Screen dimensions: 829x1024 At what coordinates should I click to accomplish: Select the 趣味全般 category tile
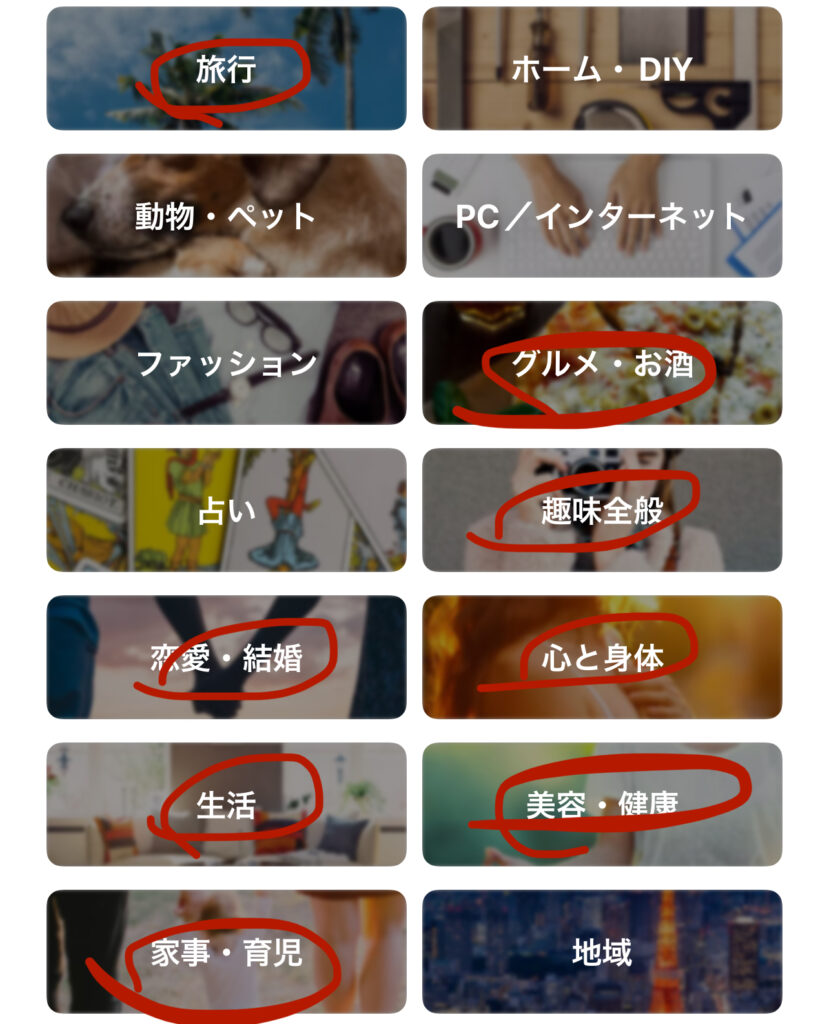[x=602, y=510]
